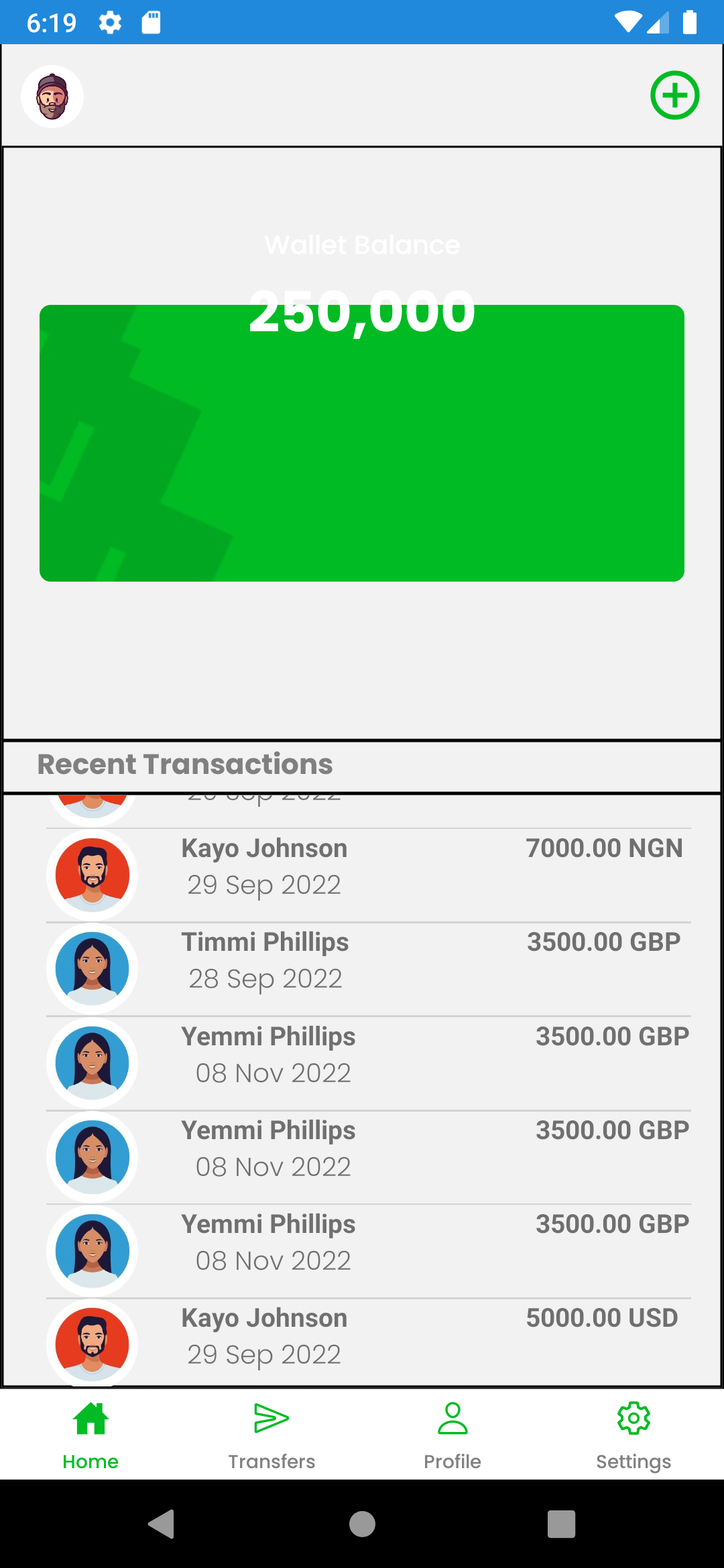Tap the system back button

click(162, 1524)
